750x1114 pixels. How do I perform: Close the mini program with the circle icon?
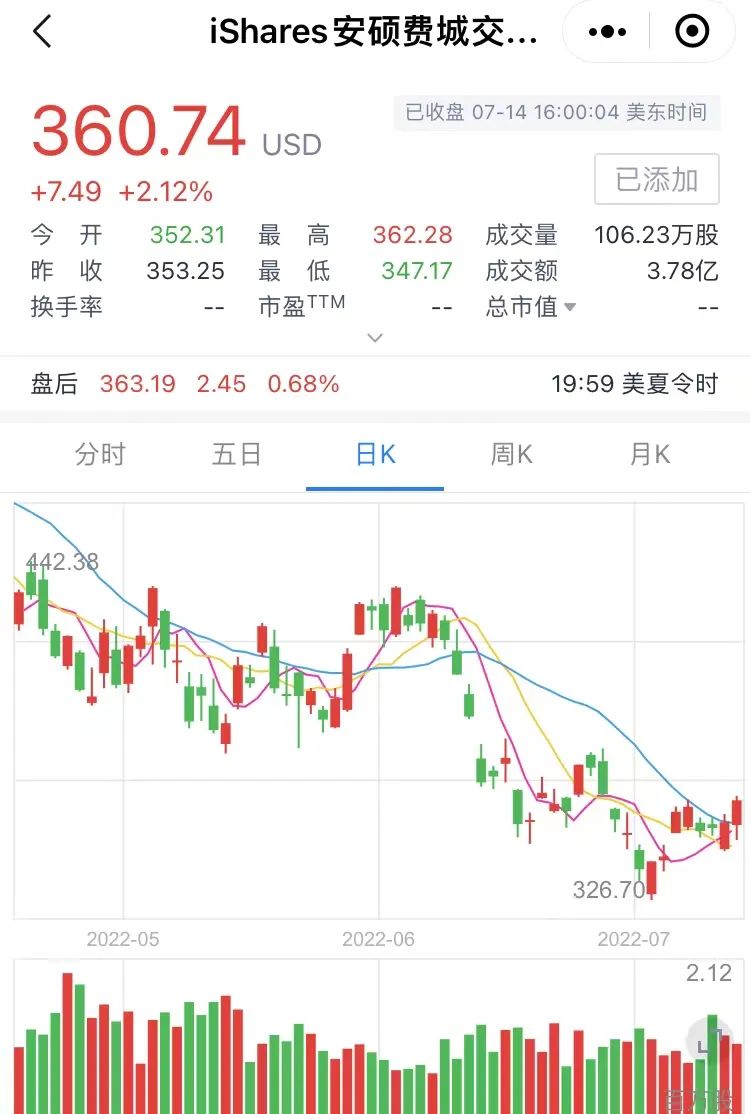click(x=692, y=31)
